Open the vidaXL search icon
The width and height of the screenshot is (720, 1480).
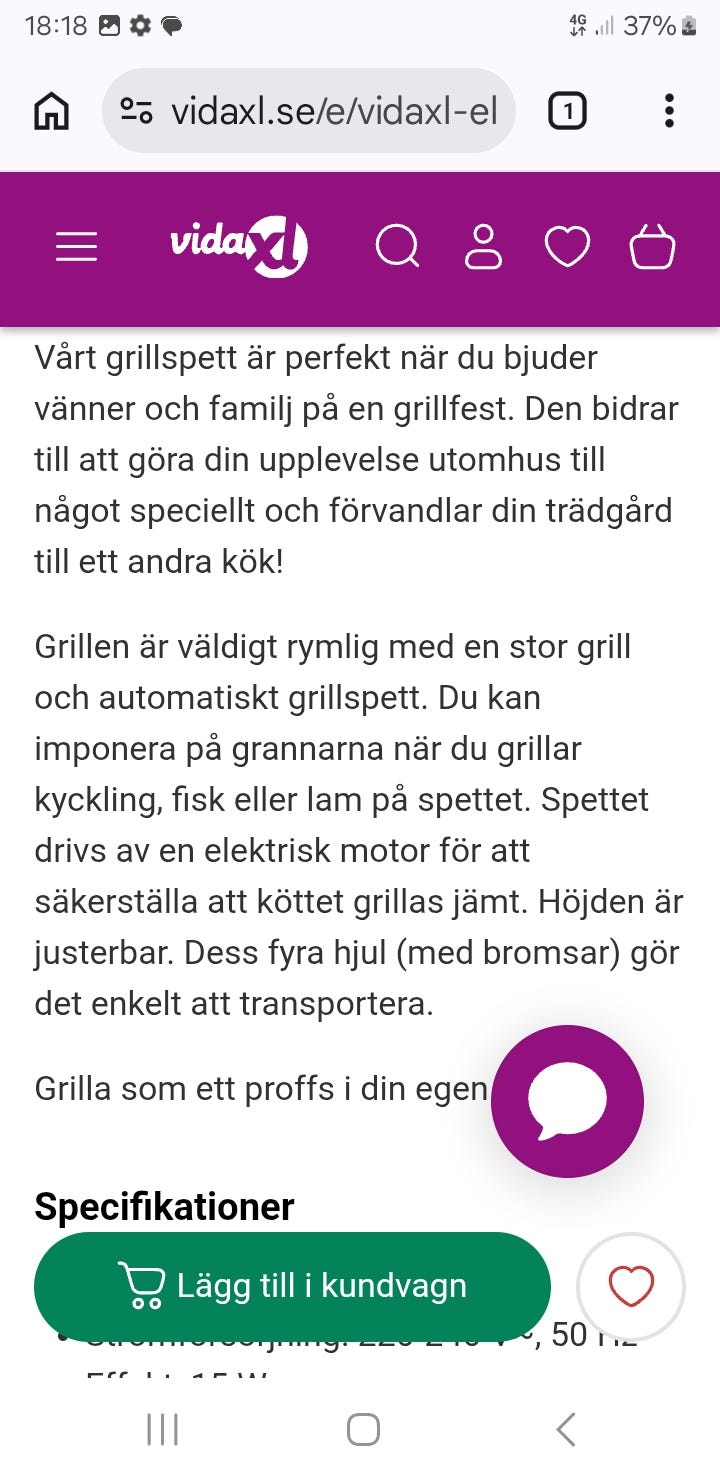click(398, 245)
